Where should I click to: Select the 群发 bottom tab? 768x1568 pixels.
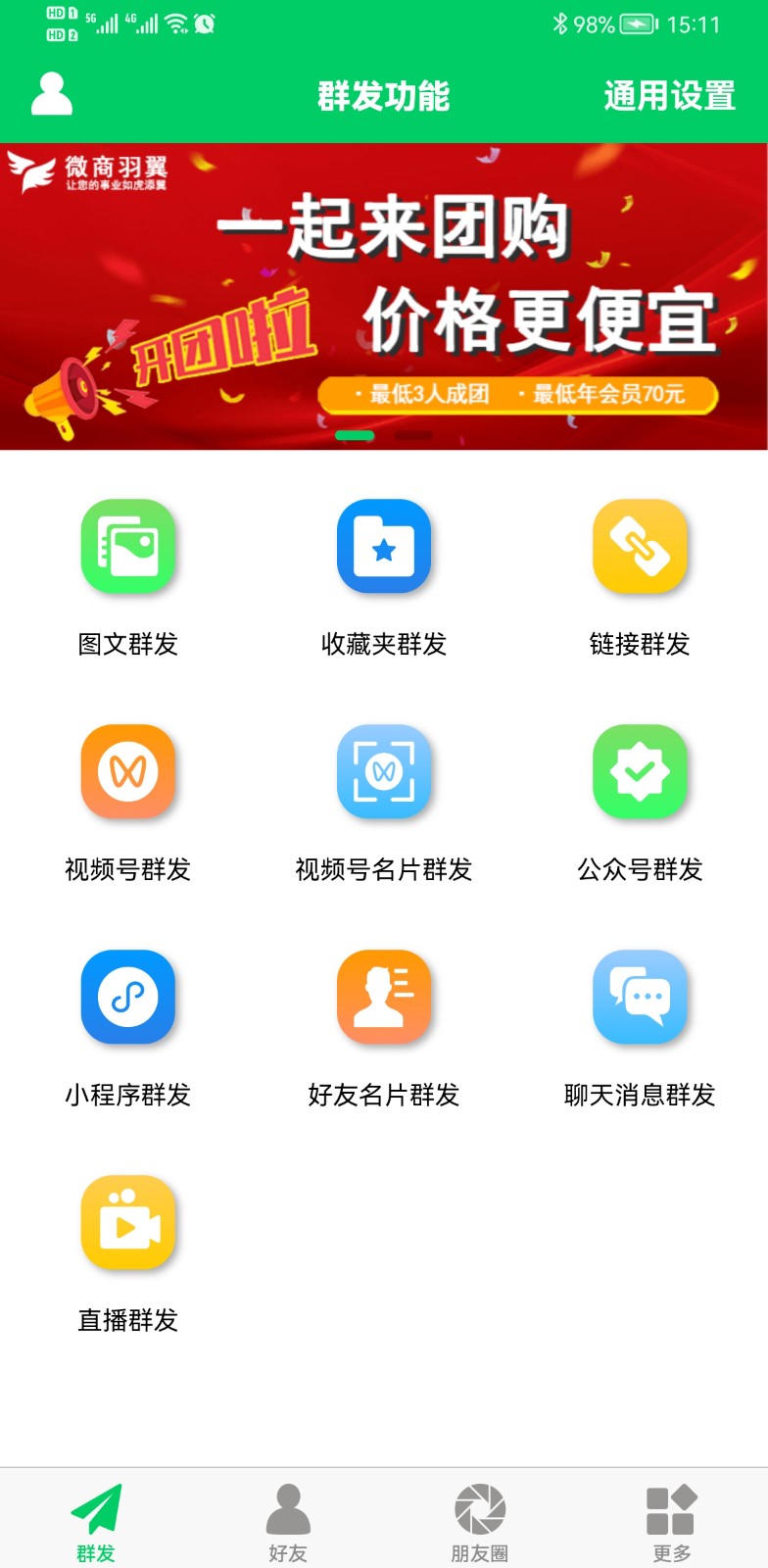96,1521
